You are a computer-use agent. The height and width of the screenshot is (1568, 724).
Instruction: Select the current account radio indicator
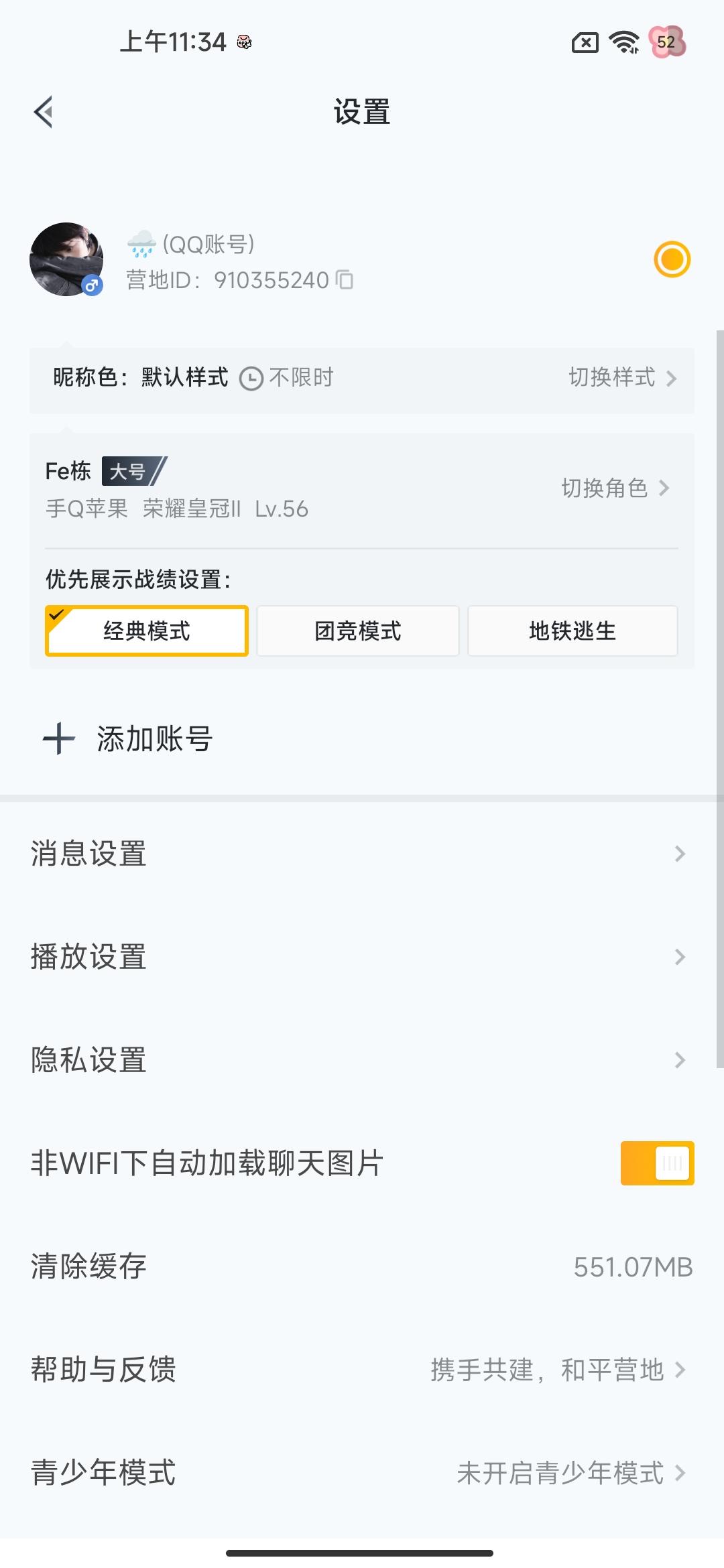click(673, 259)
